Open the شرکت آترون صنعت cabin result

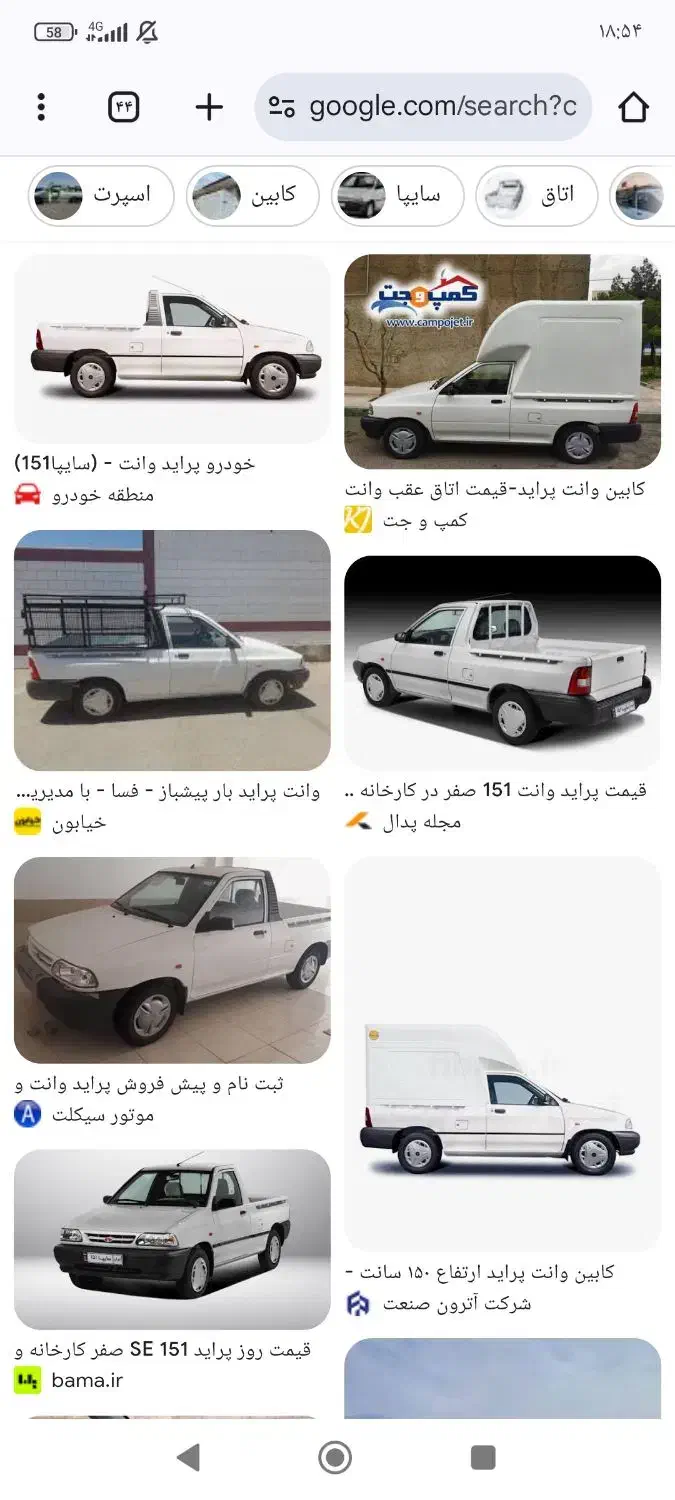502,1053
